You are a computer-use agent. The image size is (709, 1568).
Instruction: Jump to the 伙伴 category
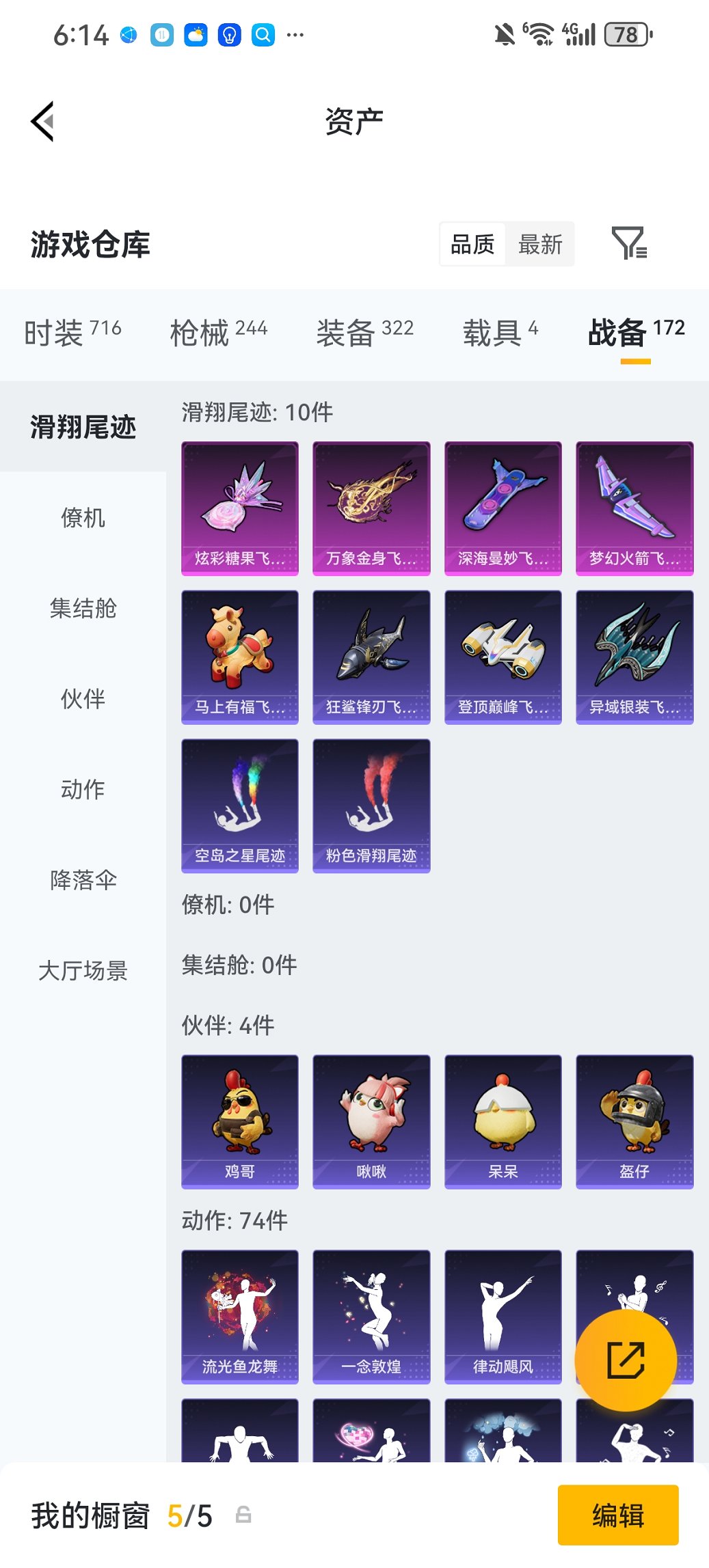point(83,699)
